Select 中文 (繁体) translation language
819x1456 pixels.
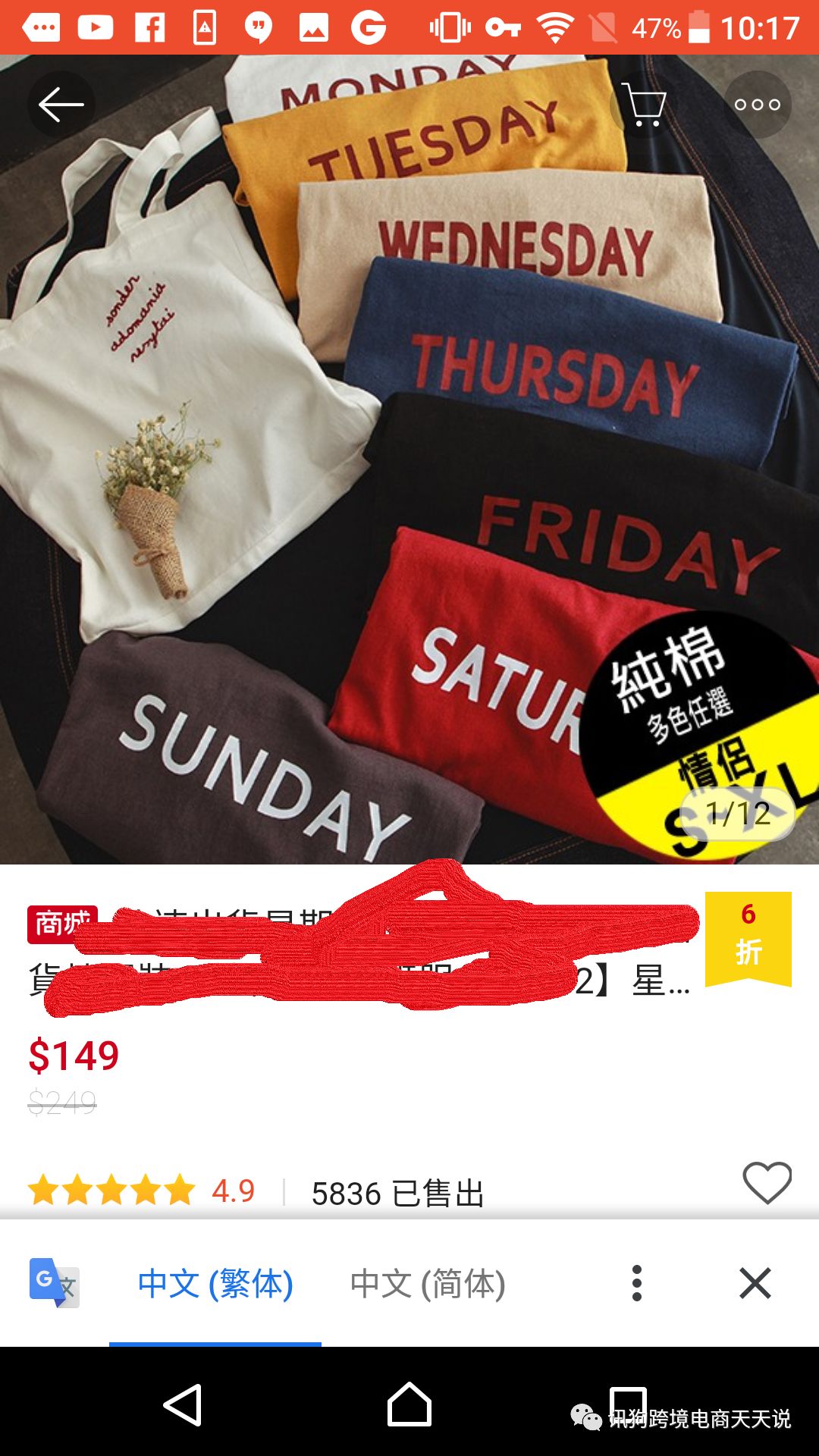pyautogui.click(x=215, y=1284)
